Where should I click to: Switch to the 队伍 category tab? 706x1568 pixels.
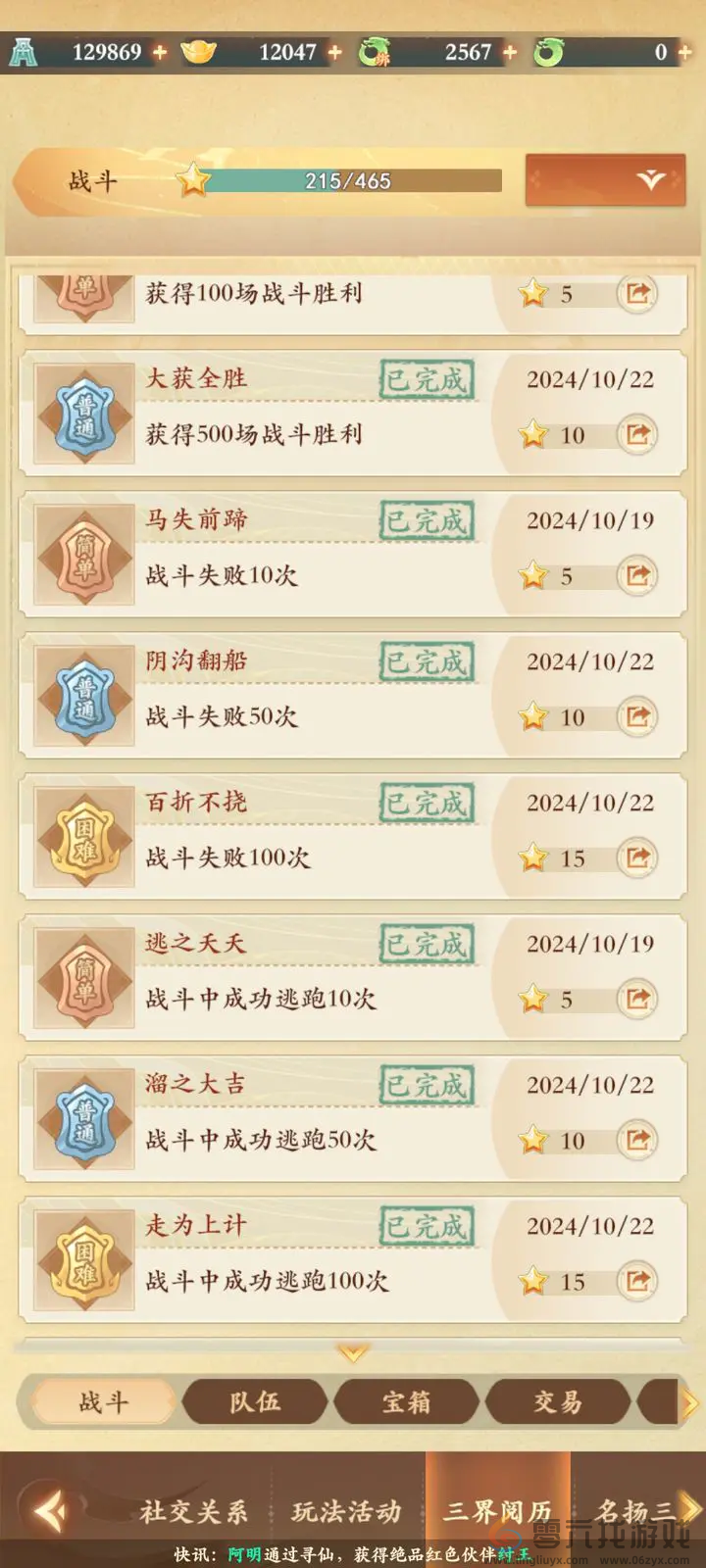[255, 1402]
